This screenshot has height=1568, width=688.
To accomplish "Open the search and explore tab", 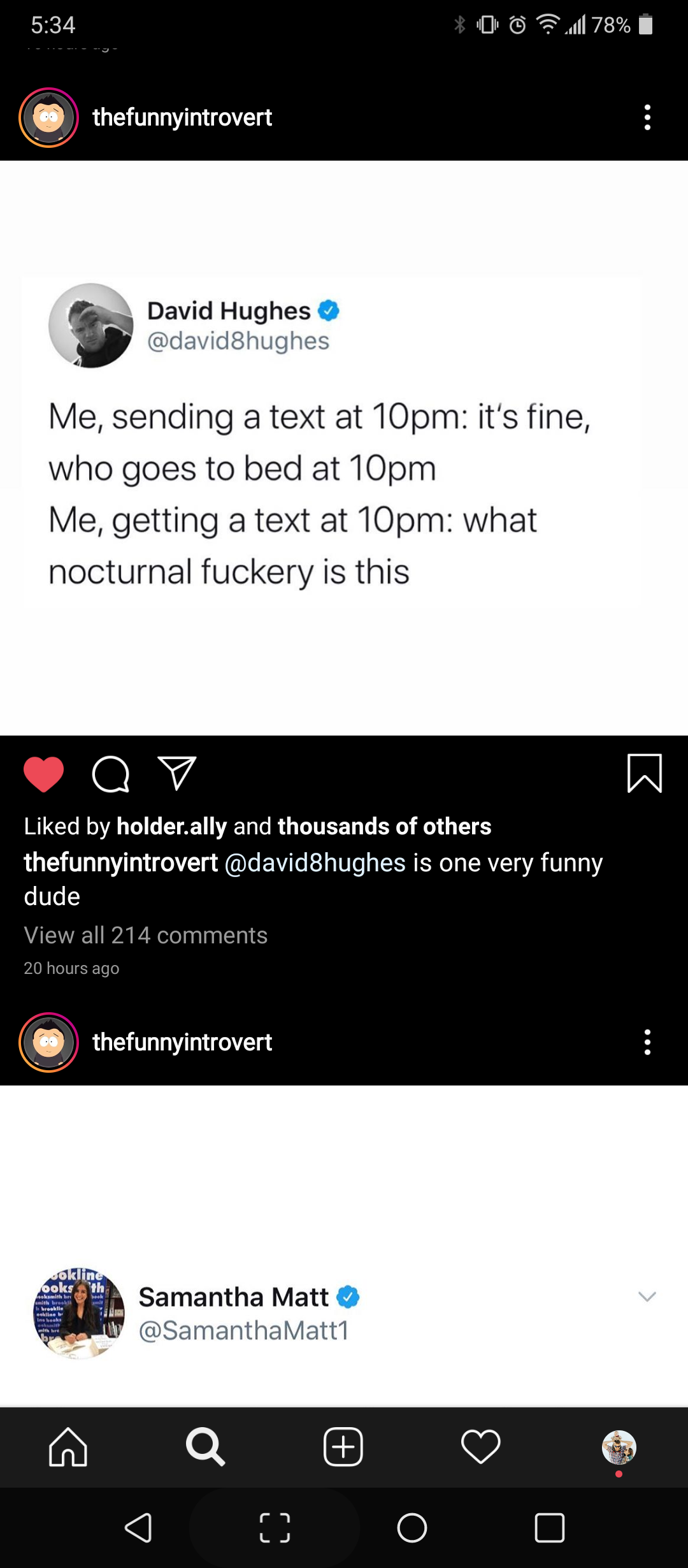I will pos(205,1447).
